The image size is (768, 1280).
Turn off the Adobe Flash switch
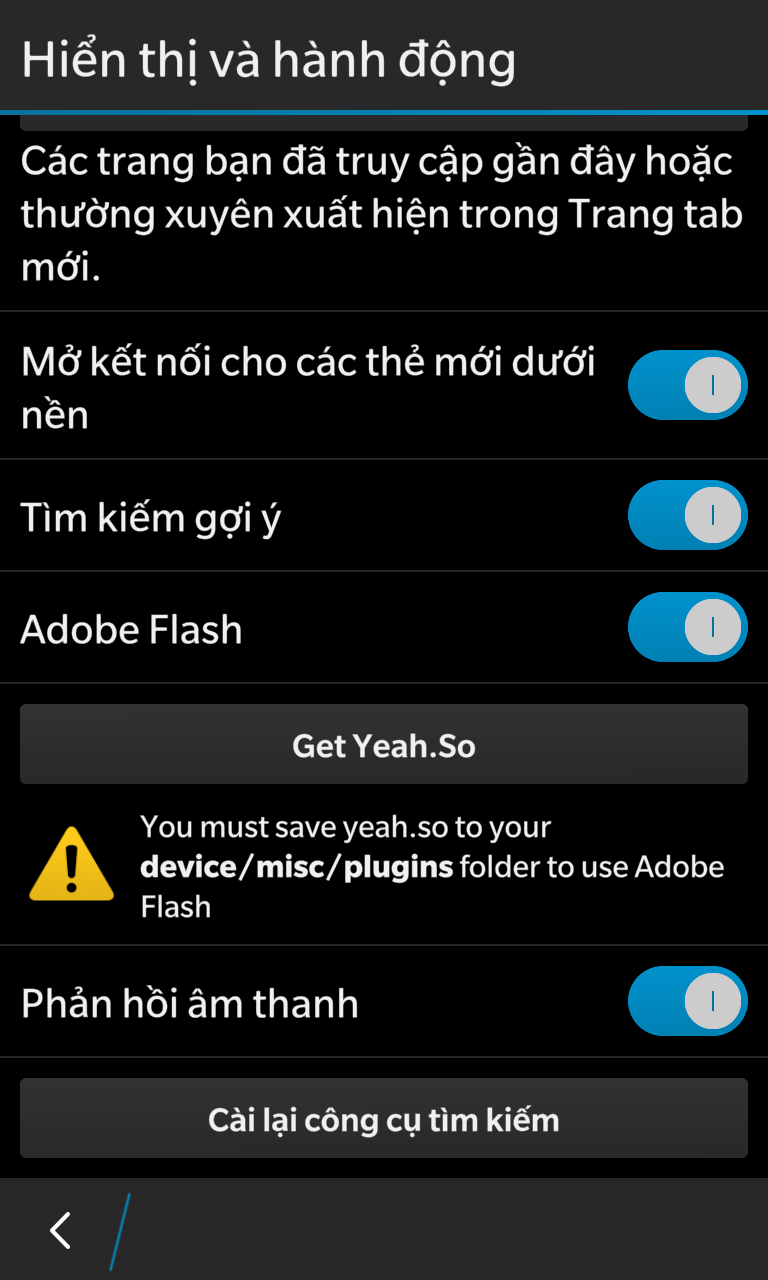pos(687,627)
